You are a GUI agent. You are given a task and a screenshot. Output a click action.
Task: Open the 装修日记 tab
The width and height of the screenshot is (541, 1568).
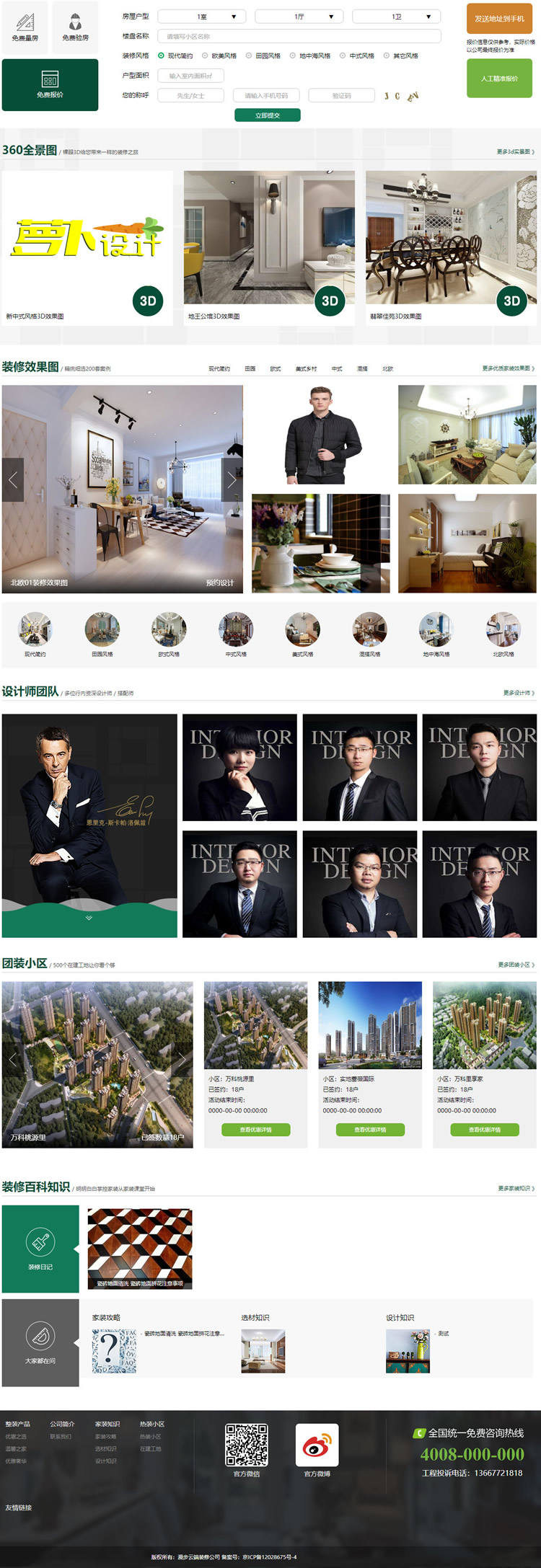(40, 1249)
